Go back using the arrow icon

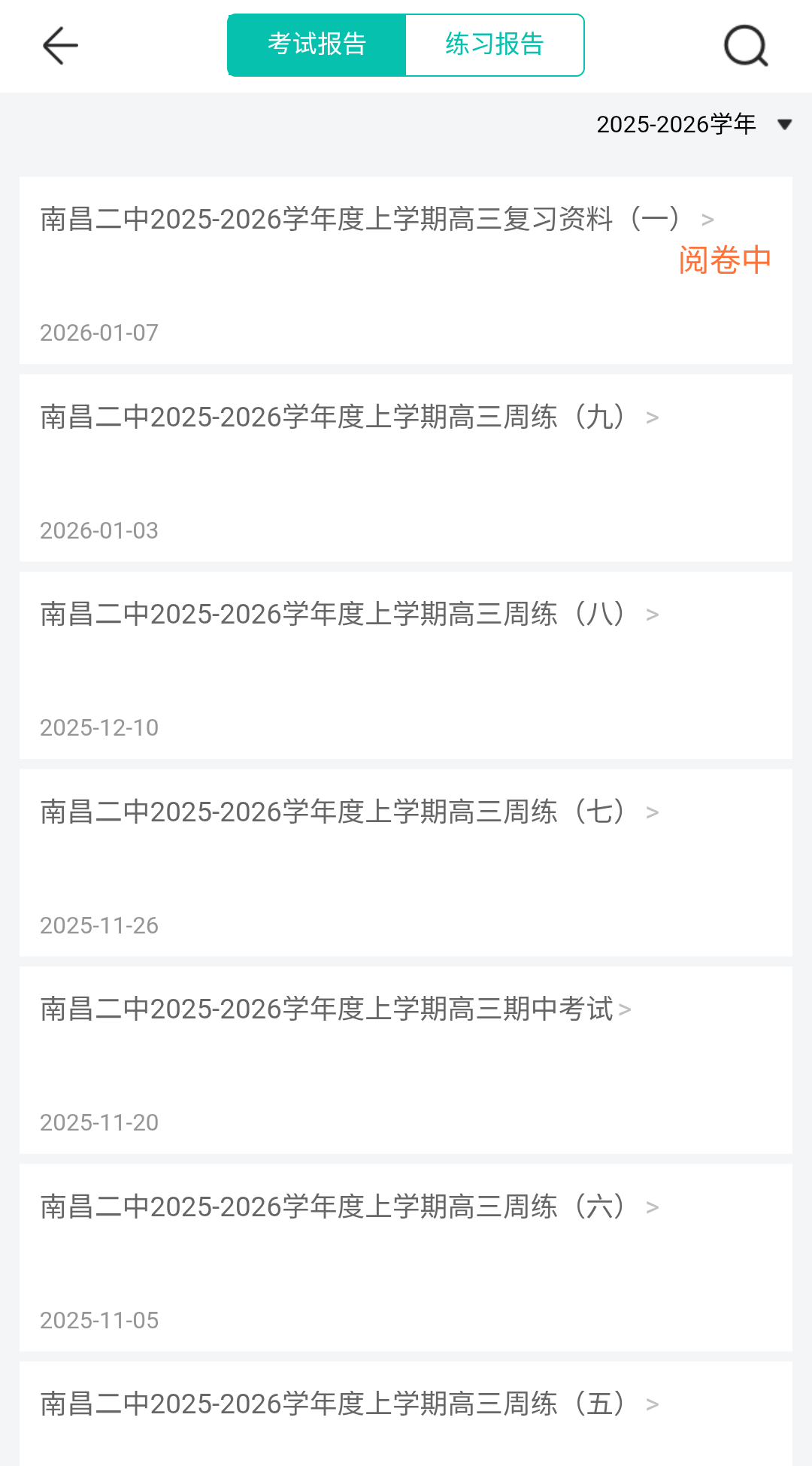60,46
